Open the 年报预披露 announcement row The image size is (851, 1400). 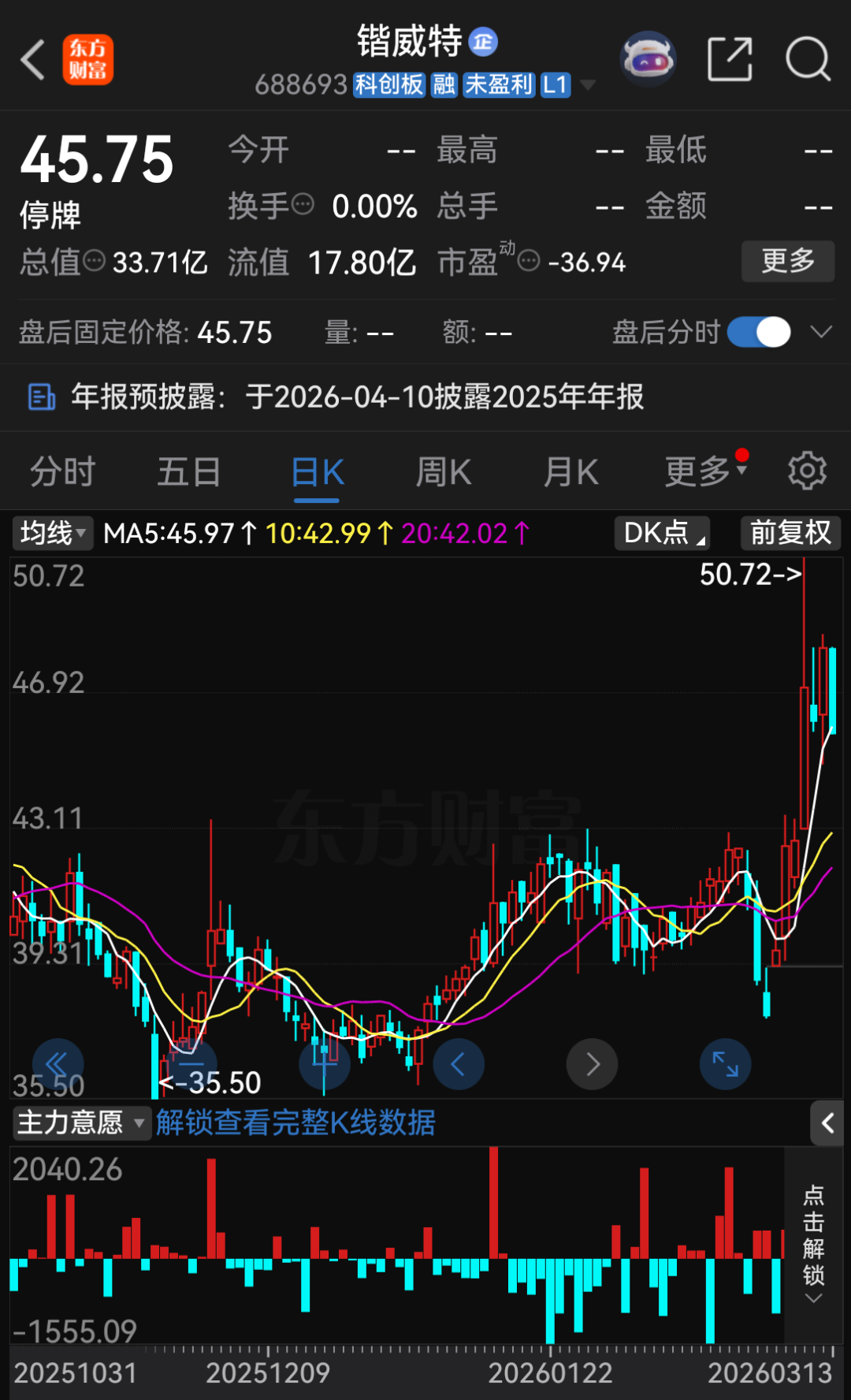(356, 397)
